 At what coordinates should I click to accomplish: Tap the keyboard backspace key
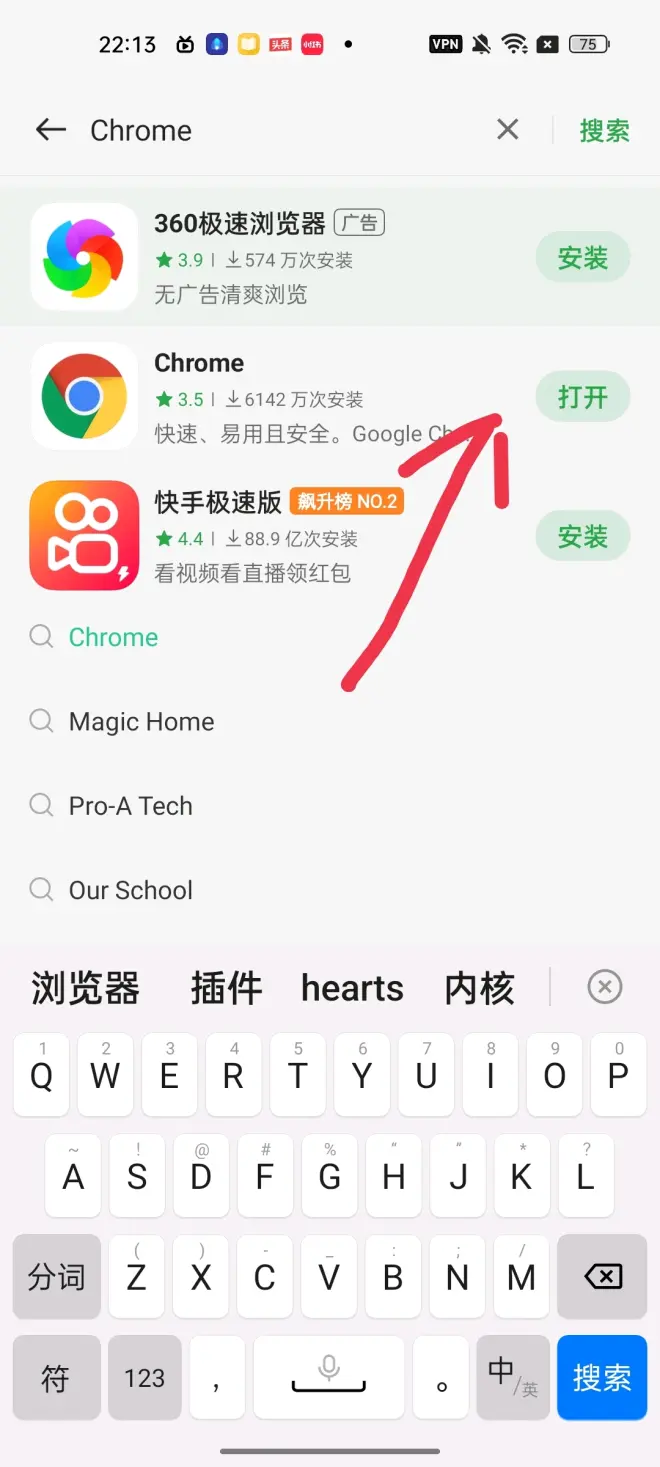(x=602, y=1276)
